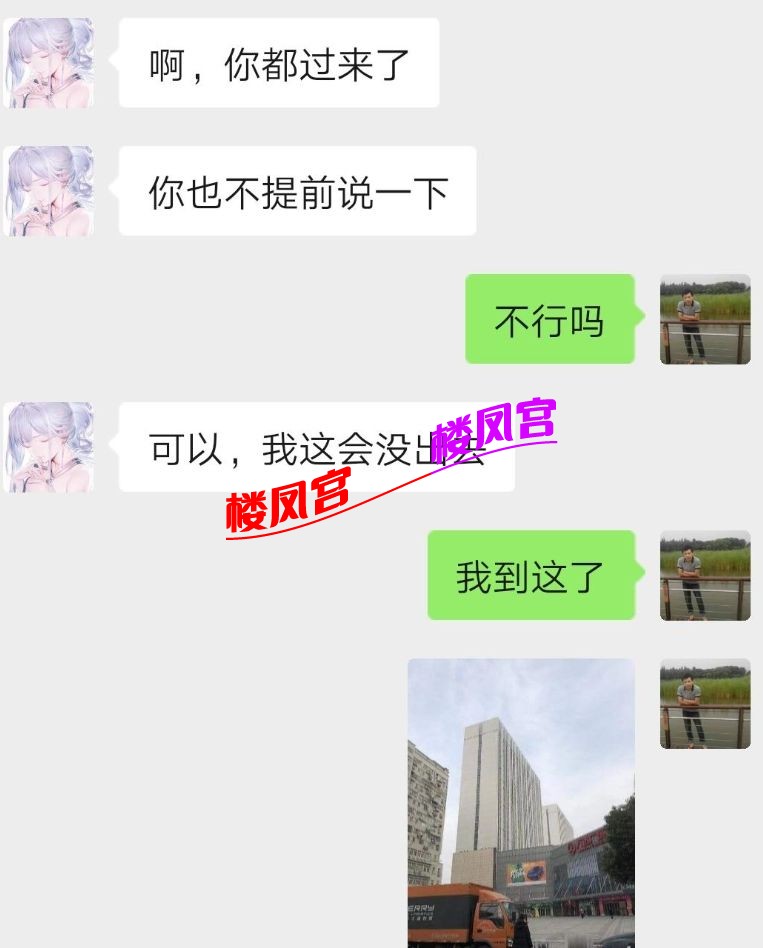Open contact's avatar beside "啊，你都过来了" message
Viewport: 763px width, 948px height.
(50, 62)
